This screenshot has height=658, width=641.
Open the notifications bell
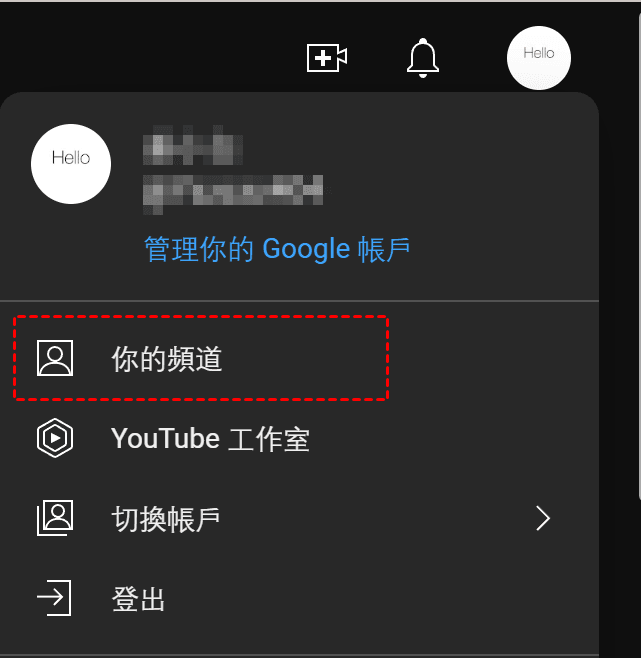click(x=423, y=58)
